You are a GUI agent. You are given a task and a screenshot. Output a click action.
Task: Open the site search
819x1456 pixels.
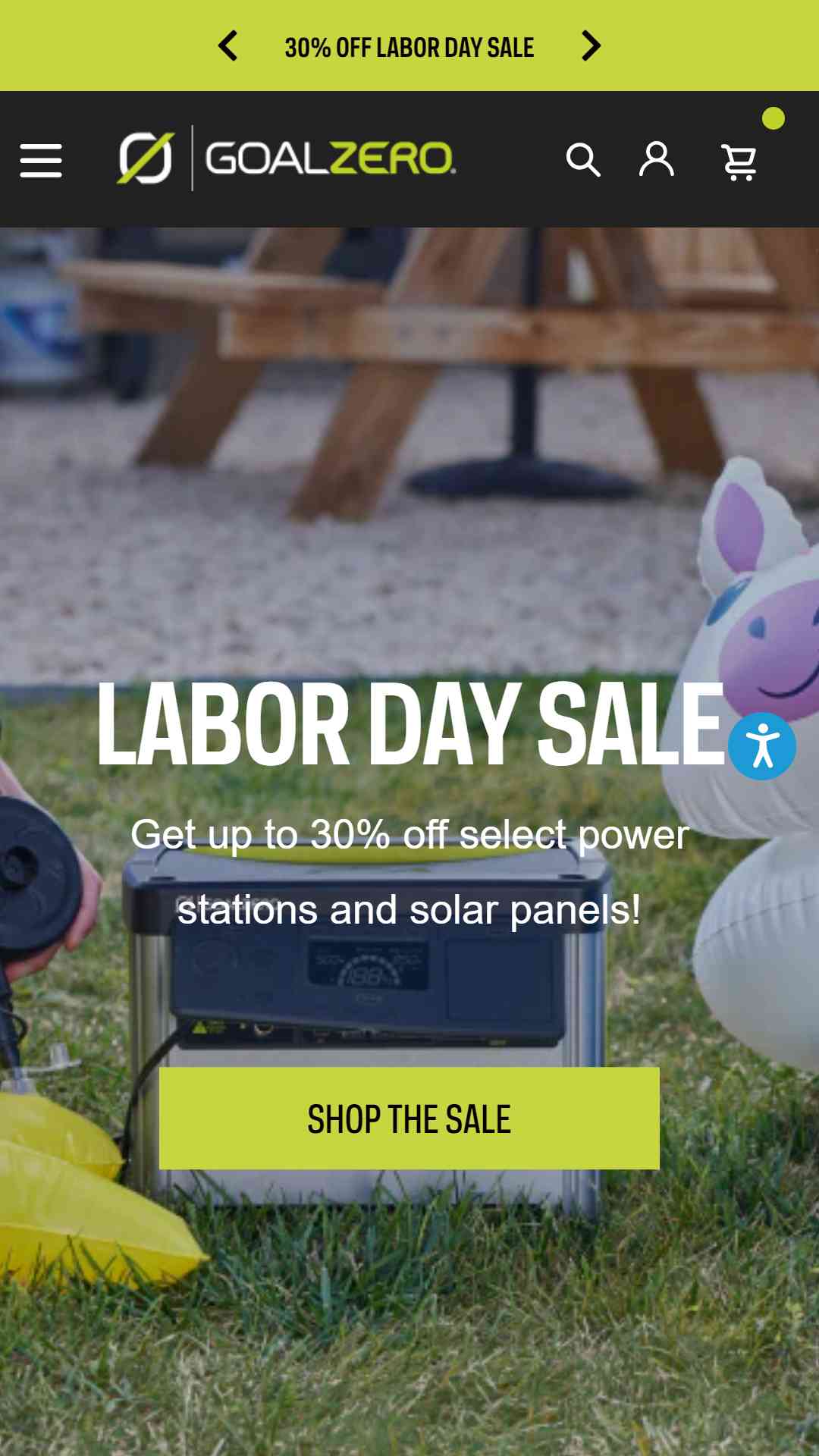tap(583, 160)
